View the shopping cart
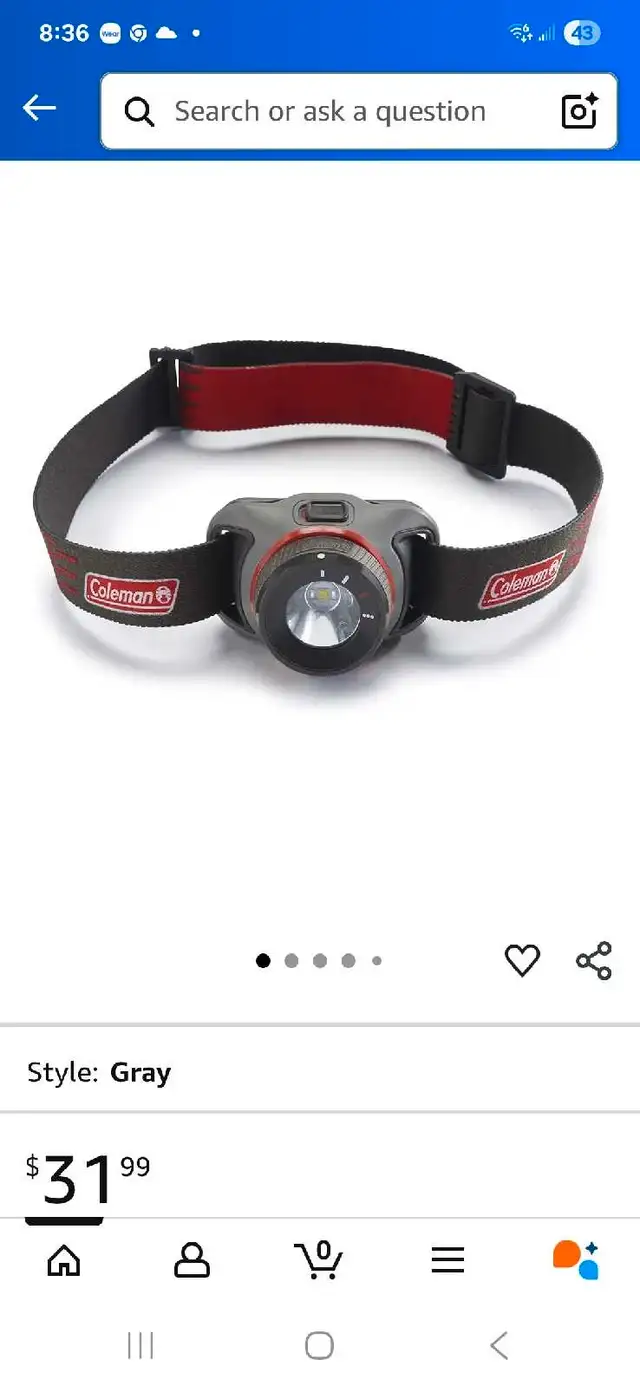Screen dimensions: 640x1388 tap(319, 1259)
